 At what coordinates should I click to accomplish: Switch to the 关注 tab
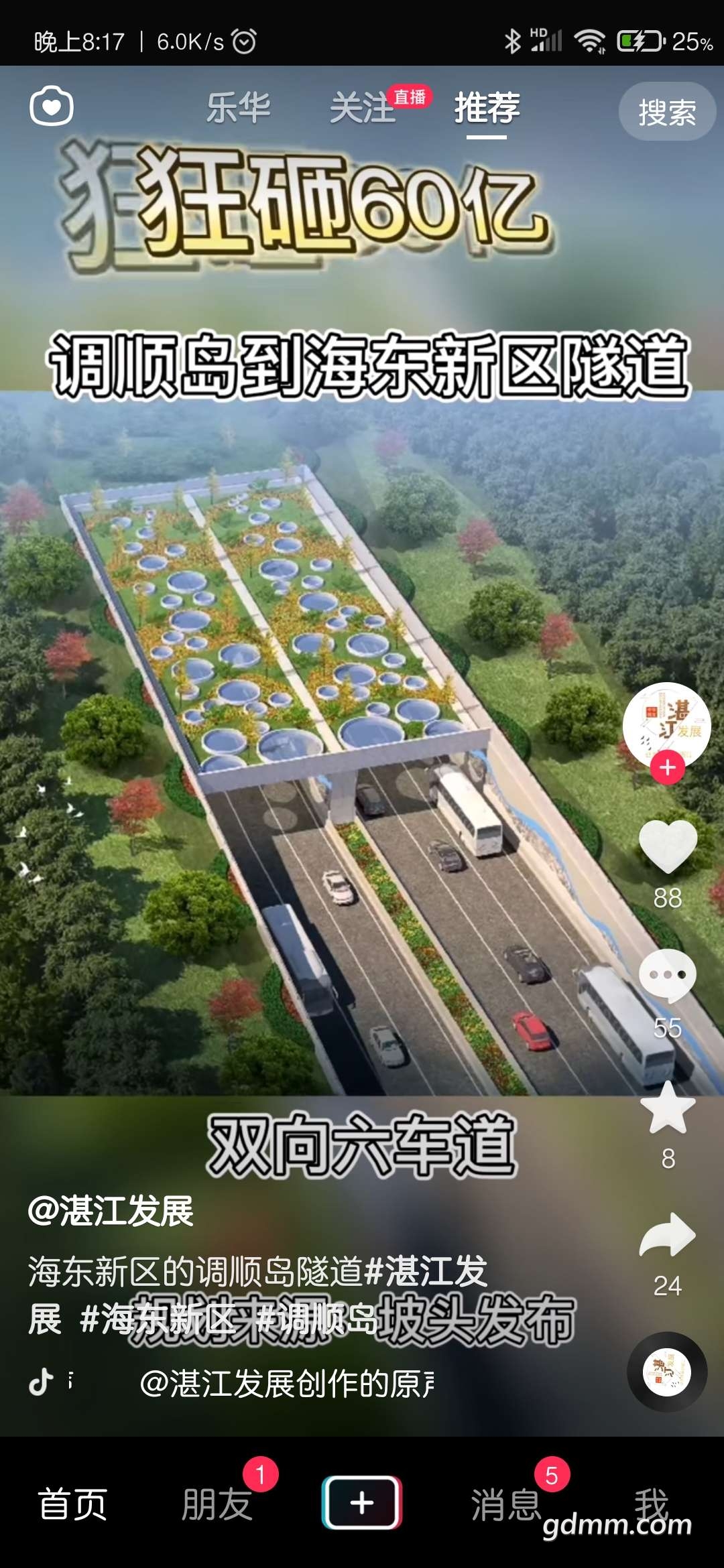tap(363, 107)
